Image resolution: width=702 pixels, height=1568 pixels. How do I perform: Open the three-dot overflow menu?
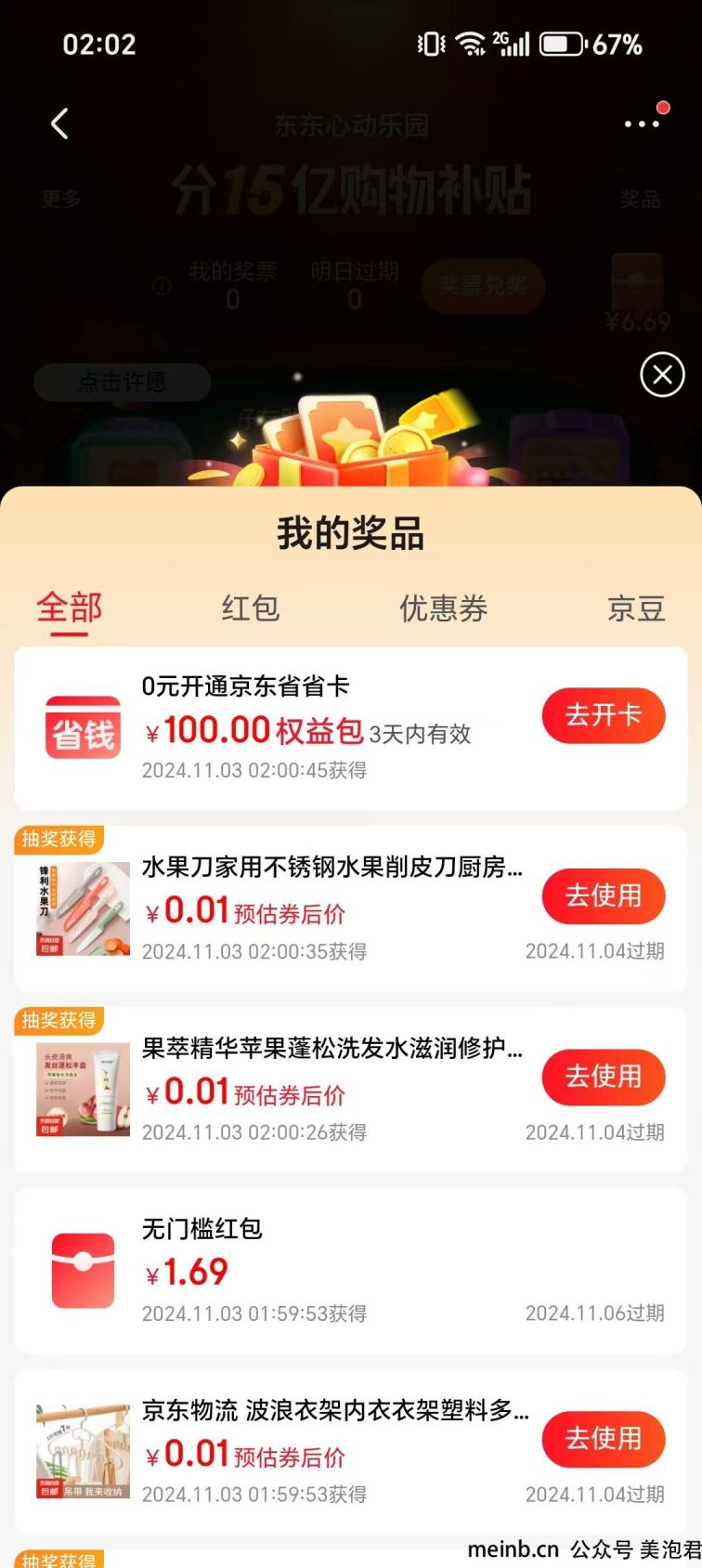643,123
